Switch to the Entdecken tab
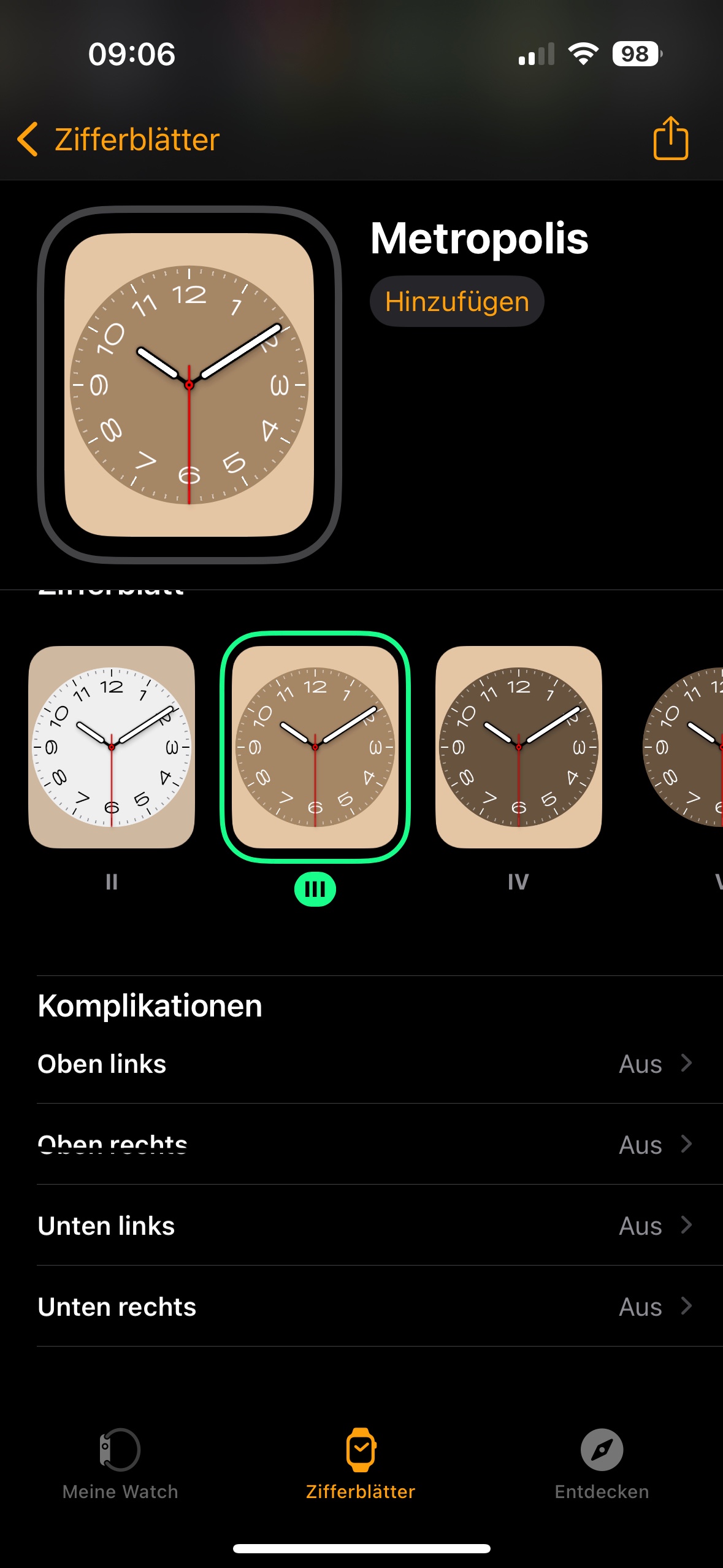 [x=602, y=1464]
